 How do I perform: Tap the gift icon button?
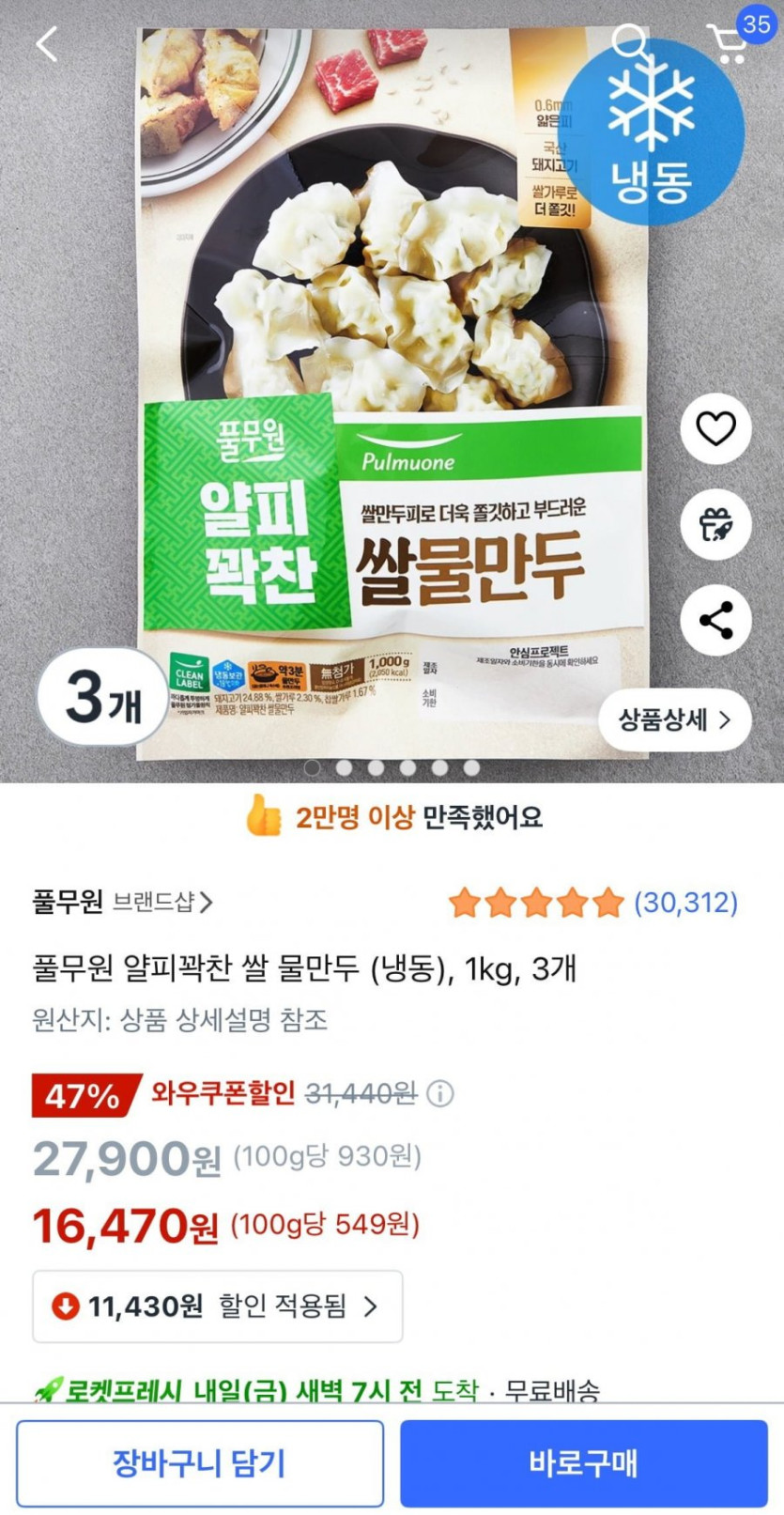click(x=715, y=525)
